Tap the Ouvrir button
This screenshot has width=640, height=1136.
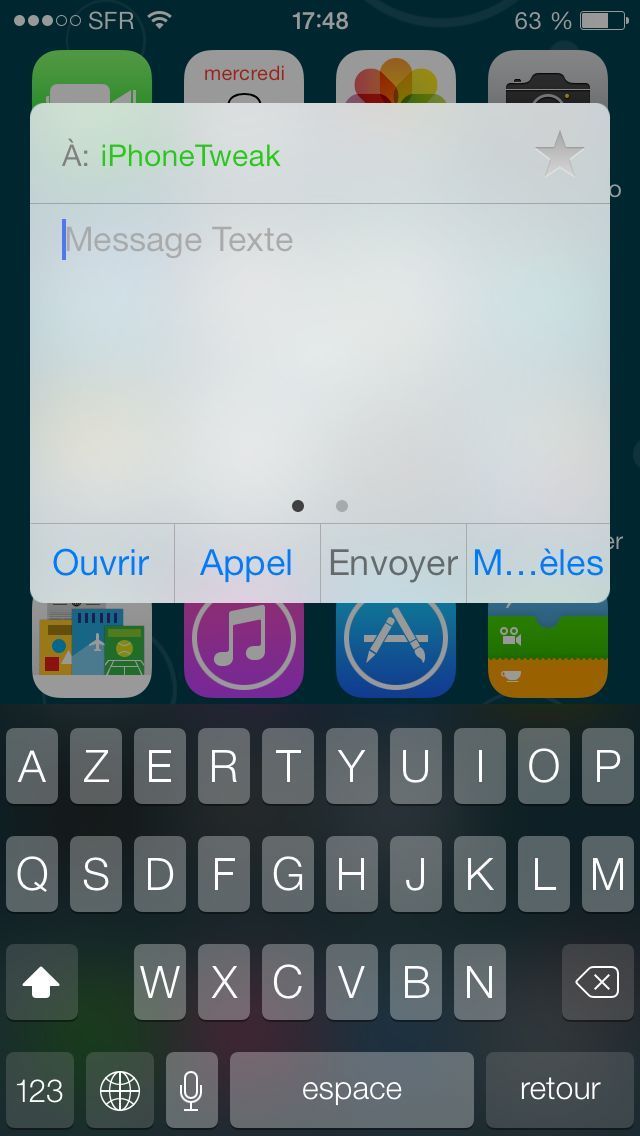click(101, 563)
